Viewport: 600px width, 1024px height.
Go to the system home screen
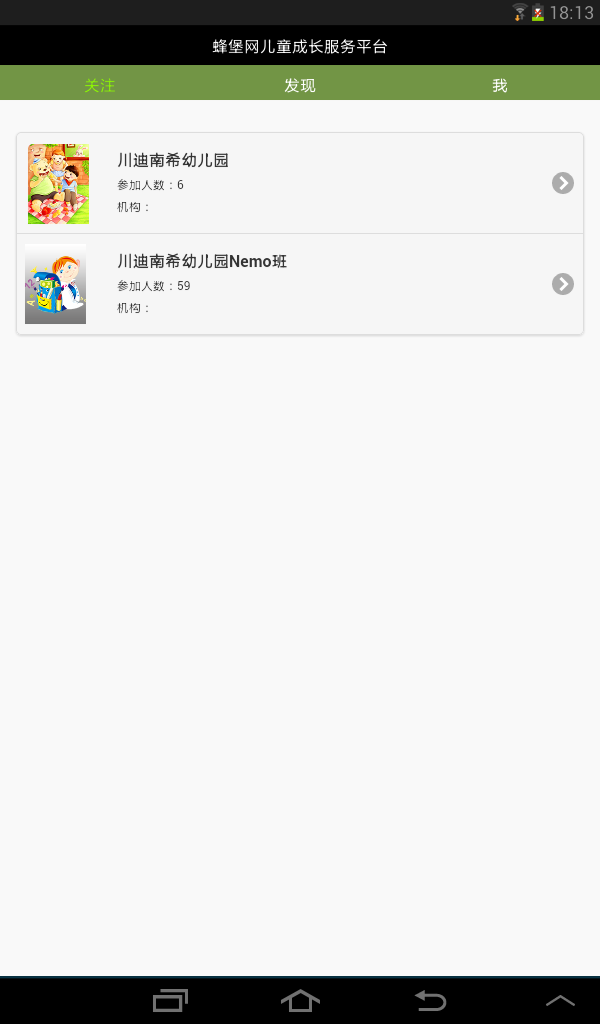click(300, 1000)
